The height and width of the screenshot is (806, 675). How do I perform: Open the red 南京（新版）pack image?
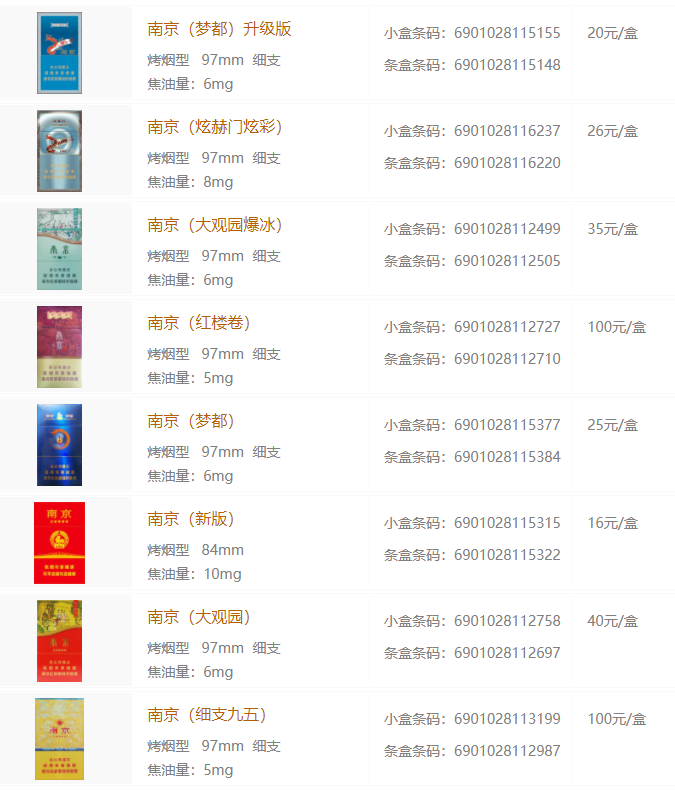click(60, 542)
